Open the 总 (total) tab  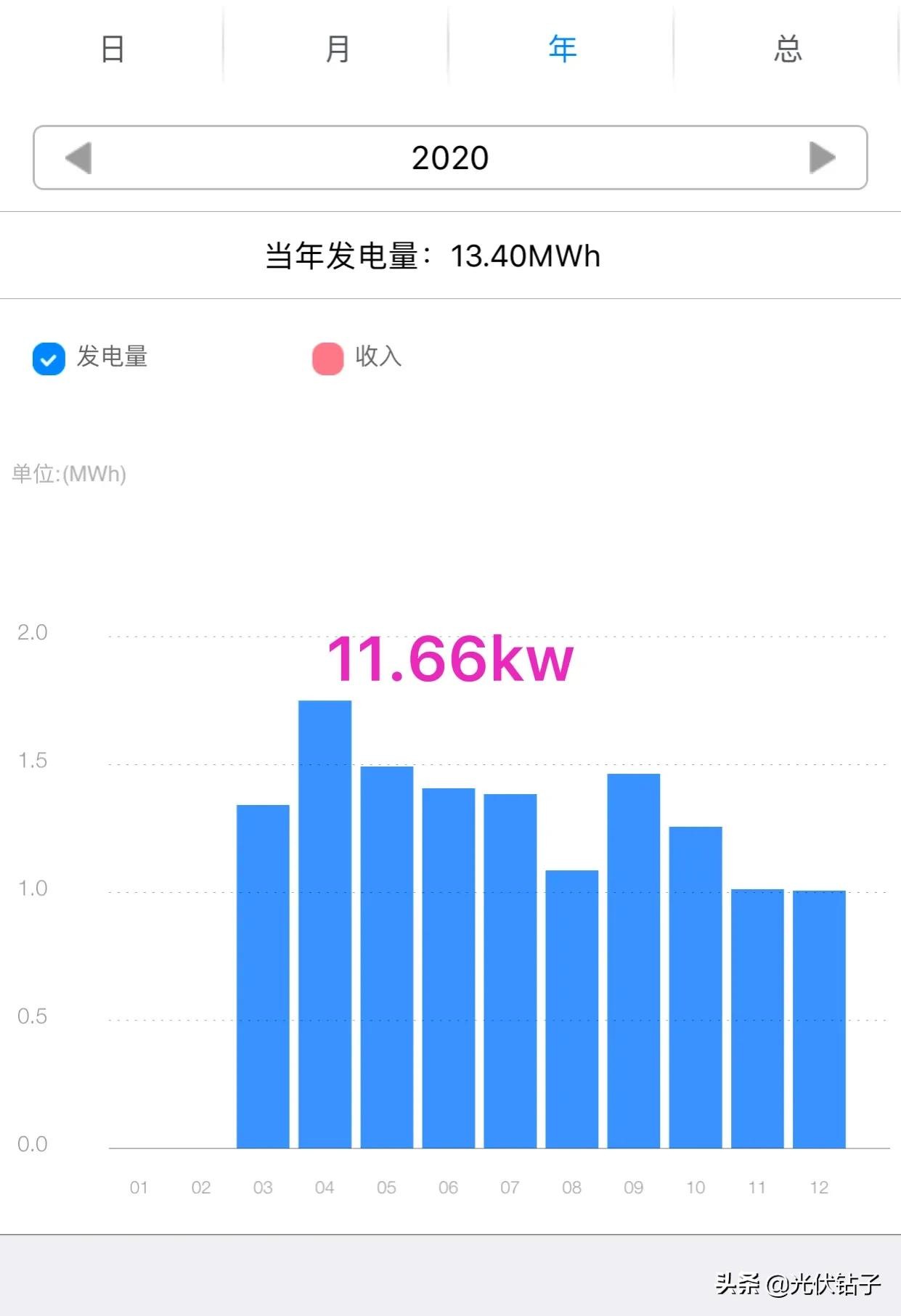788,49
